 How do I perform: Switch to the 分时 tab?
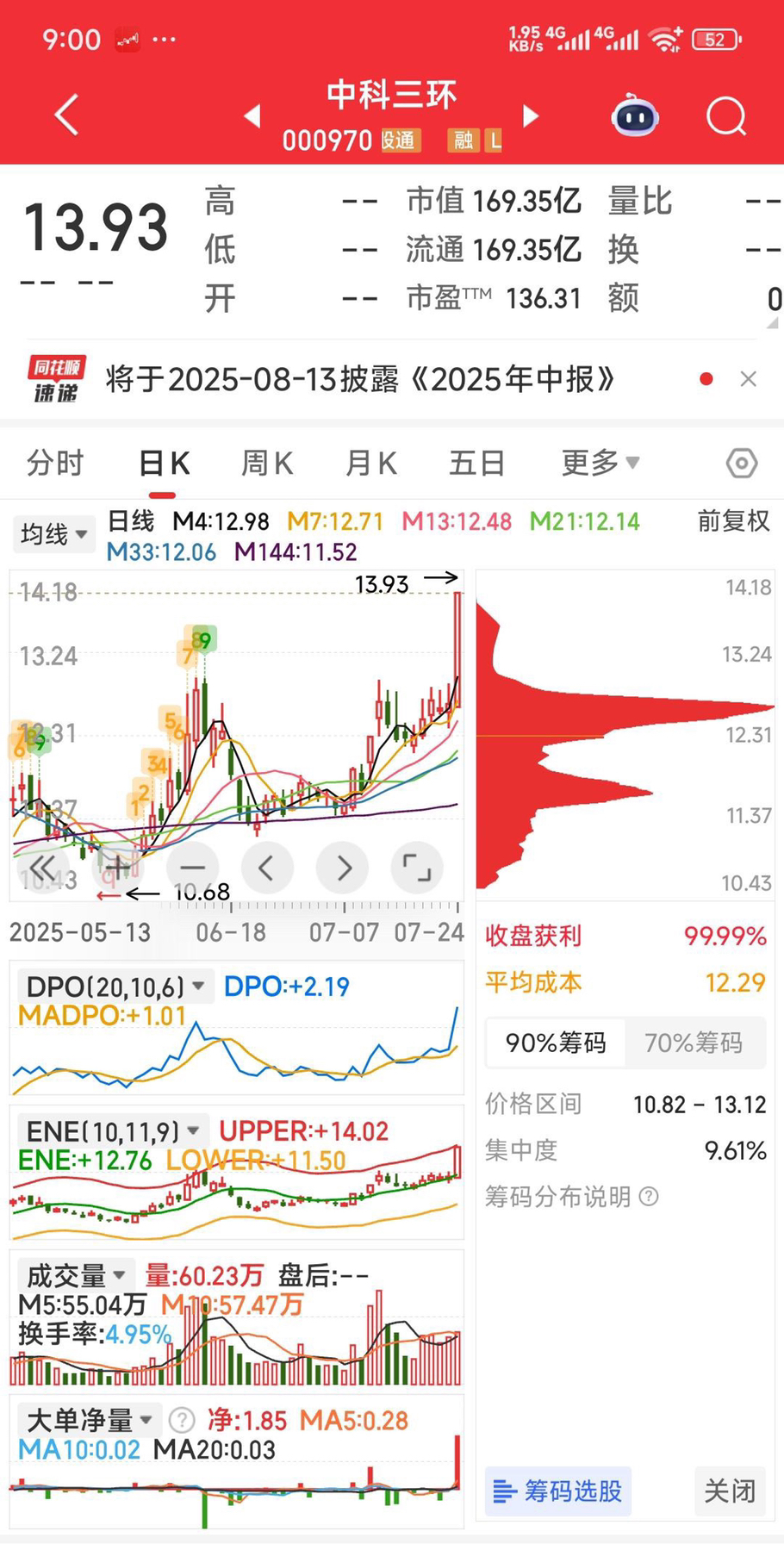tap(55, 463)
